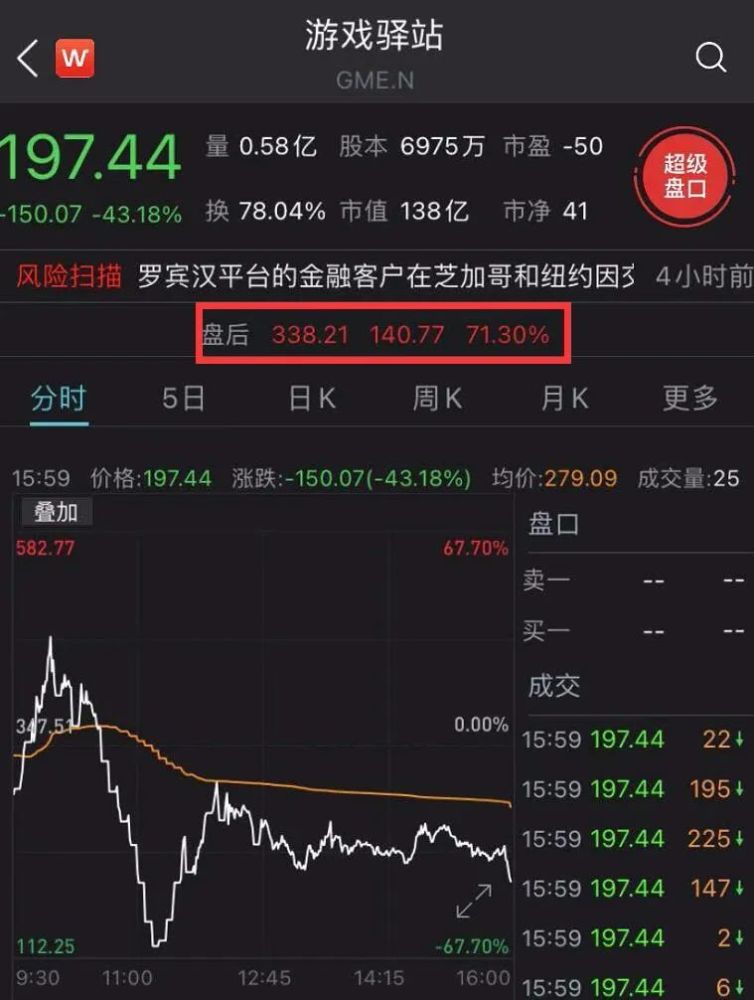
Task: Switch to the 日K daily chart tab
Action: 308,397
